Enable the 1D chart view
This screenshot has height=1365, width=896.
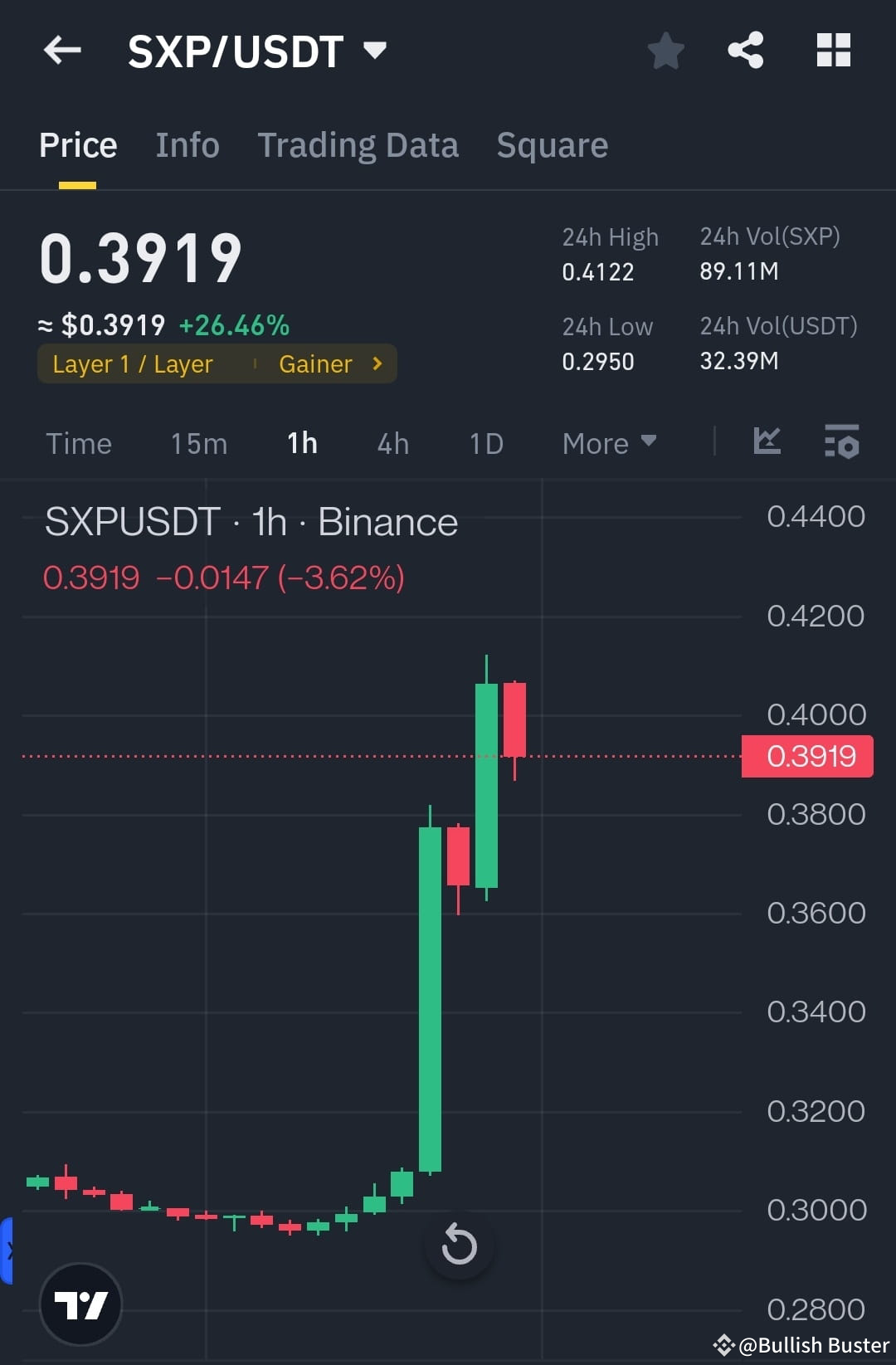pyautogui.click(x=485, y=444)
